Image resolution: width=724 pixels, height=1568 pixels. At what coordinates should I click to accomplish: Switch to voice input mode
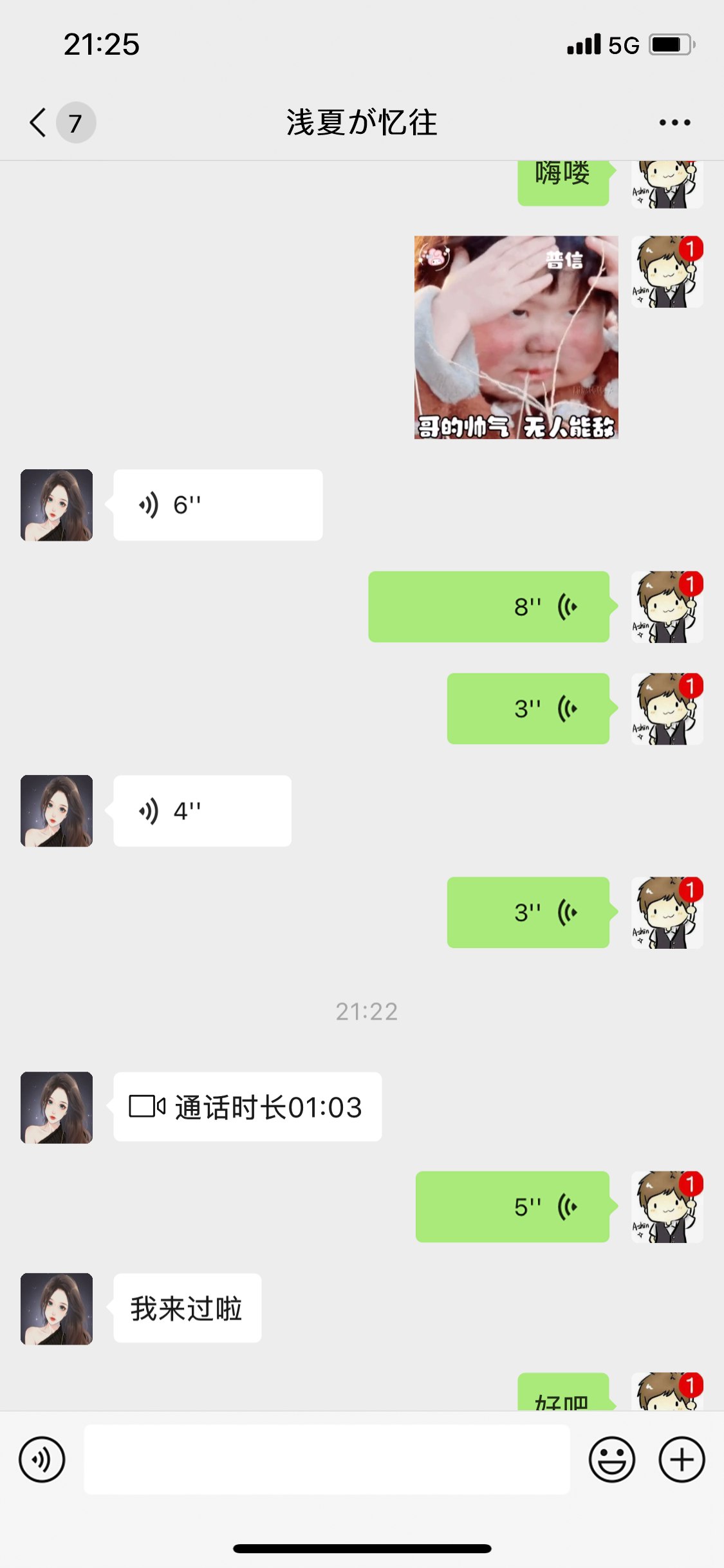[x=42, y=1459]
